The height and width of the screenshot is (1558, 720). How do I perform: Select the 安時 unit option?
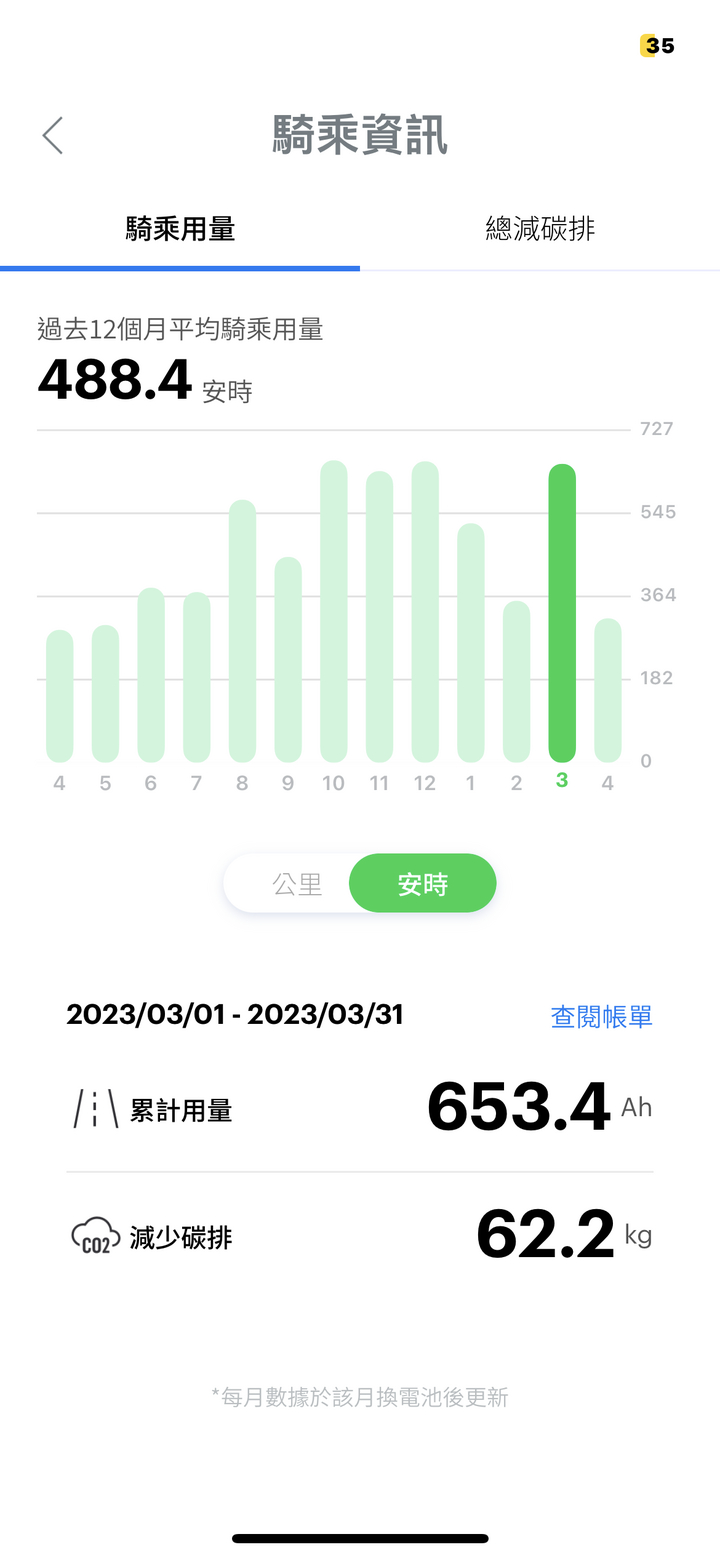422,883
